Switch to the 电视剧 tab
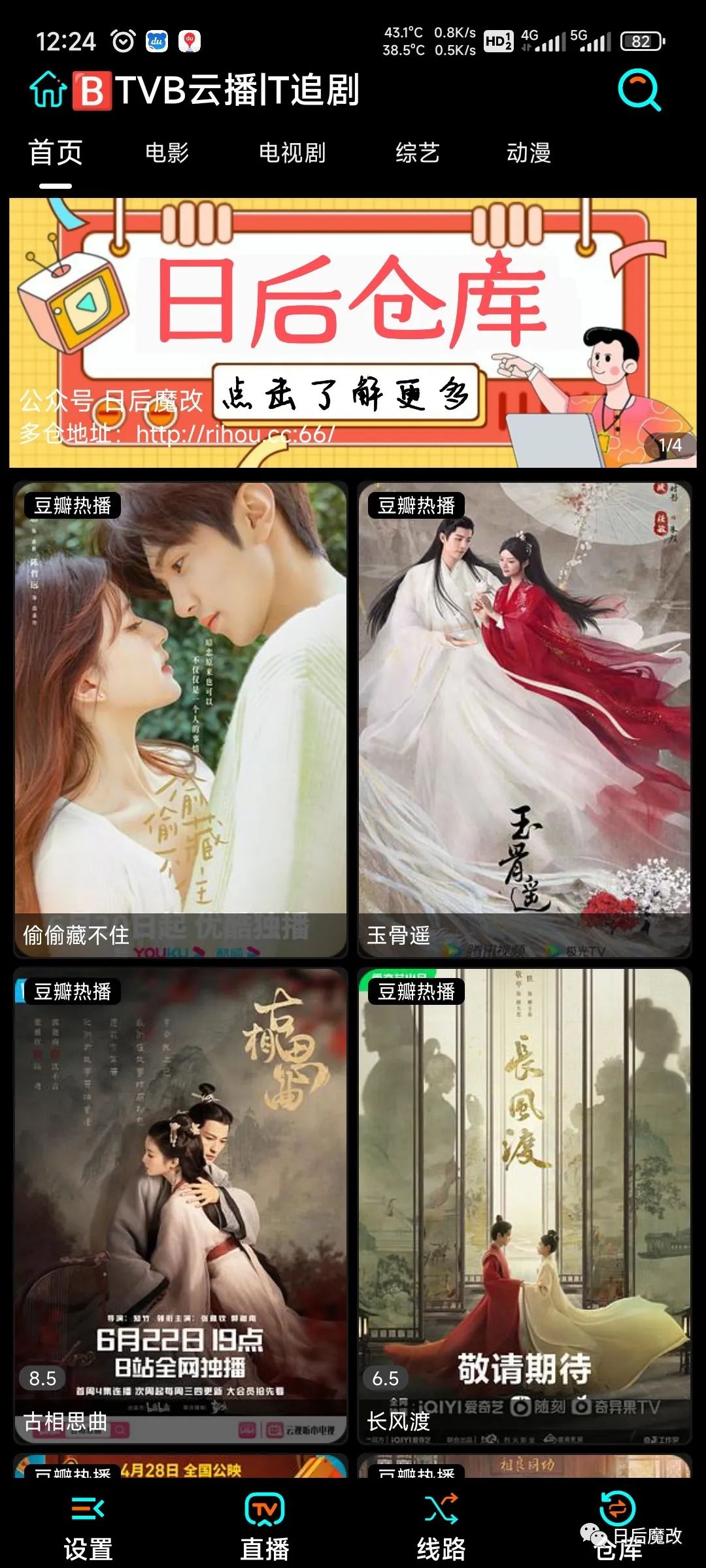 pyautogui.click(x=292, y=153)
